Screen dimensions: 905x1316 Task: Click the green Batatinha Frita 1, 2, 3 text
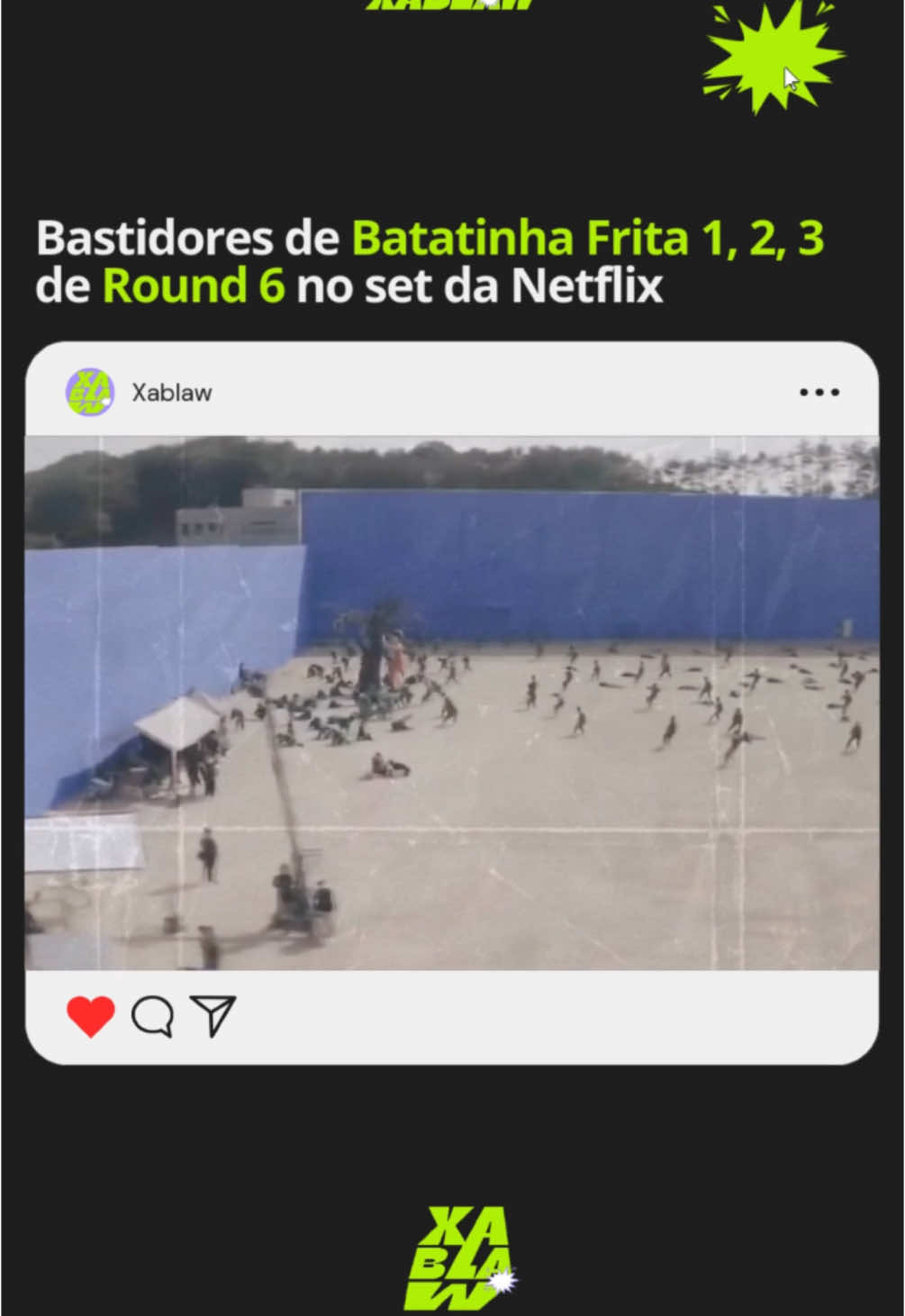(x=590, y=238)
